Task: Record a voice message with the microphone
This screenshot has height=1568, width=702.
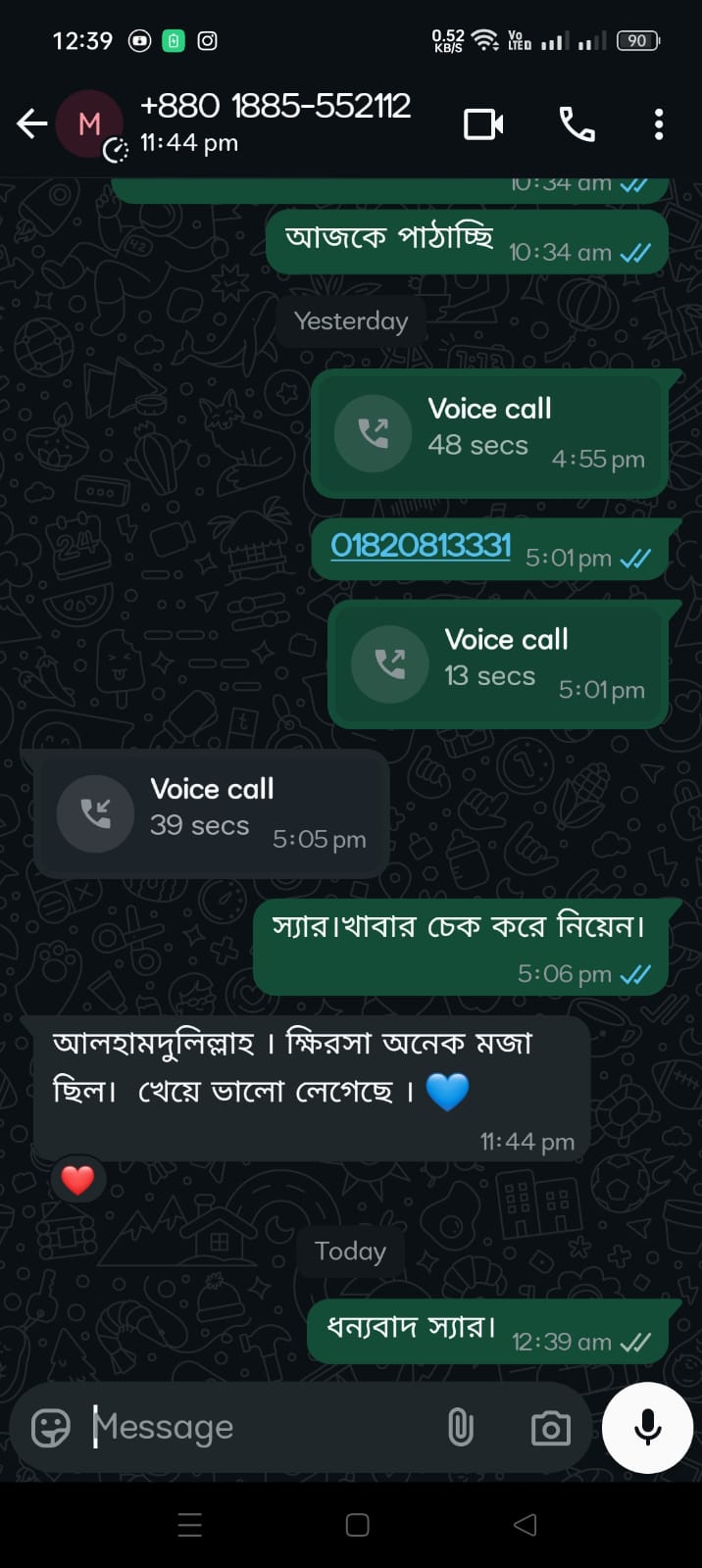Action: click(x=647, y=1428)
